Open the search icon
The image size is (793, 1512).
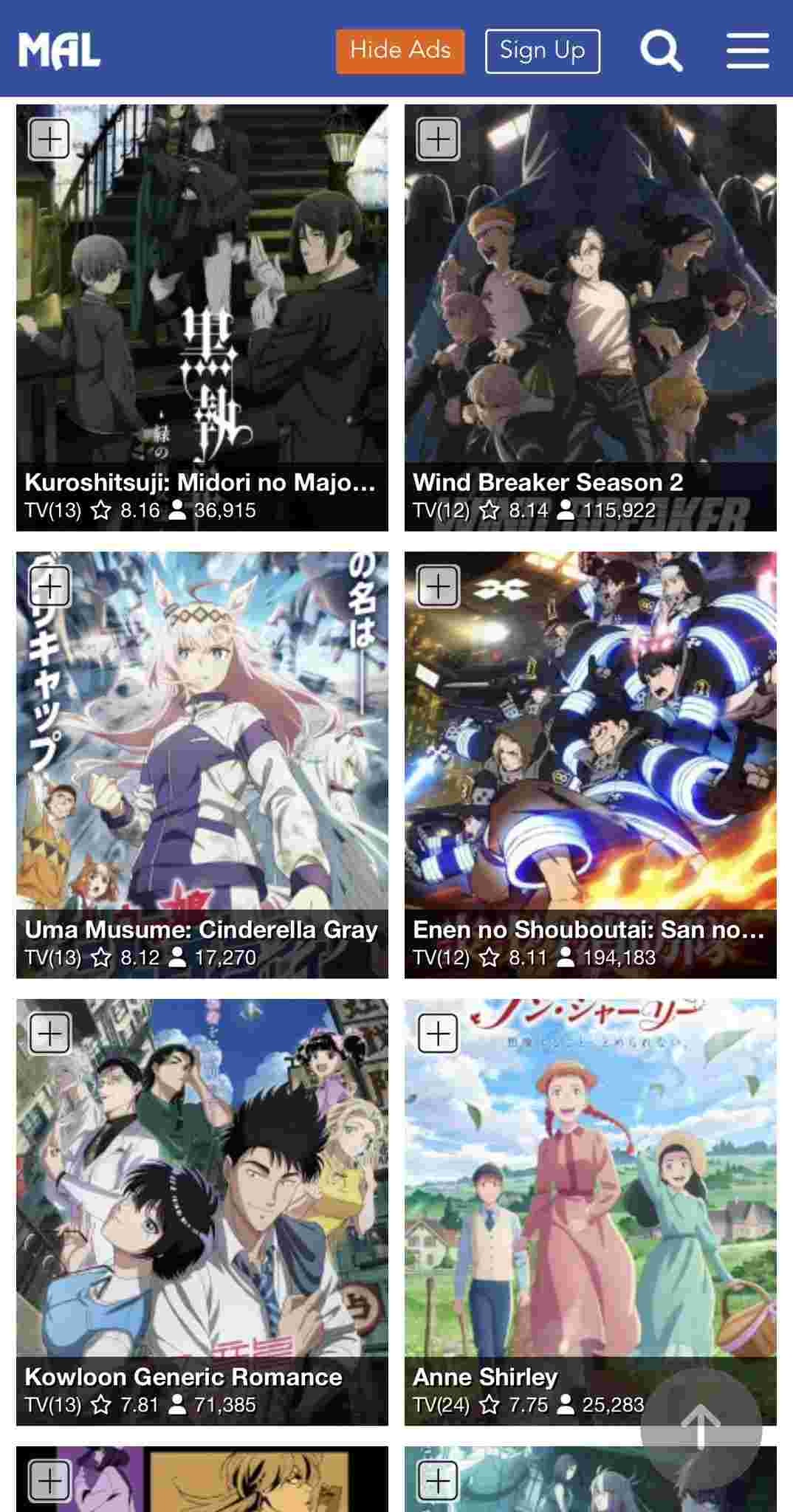(x=661, y=51)
